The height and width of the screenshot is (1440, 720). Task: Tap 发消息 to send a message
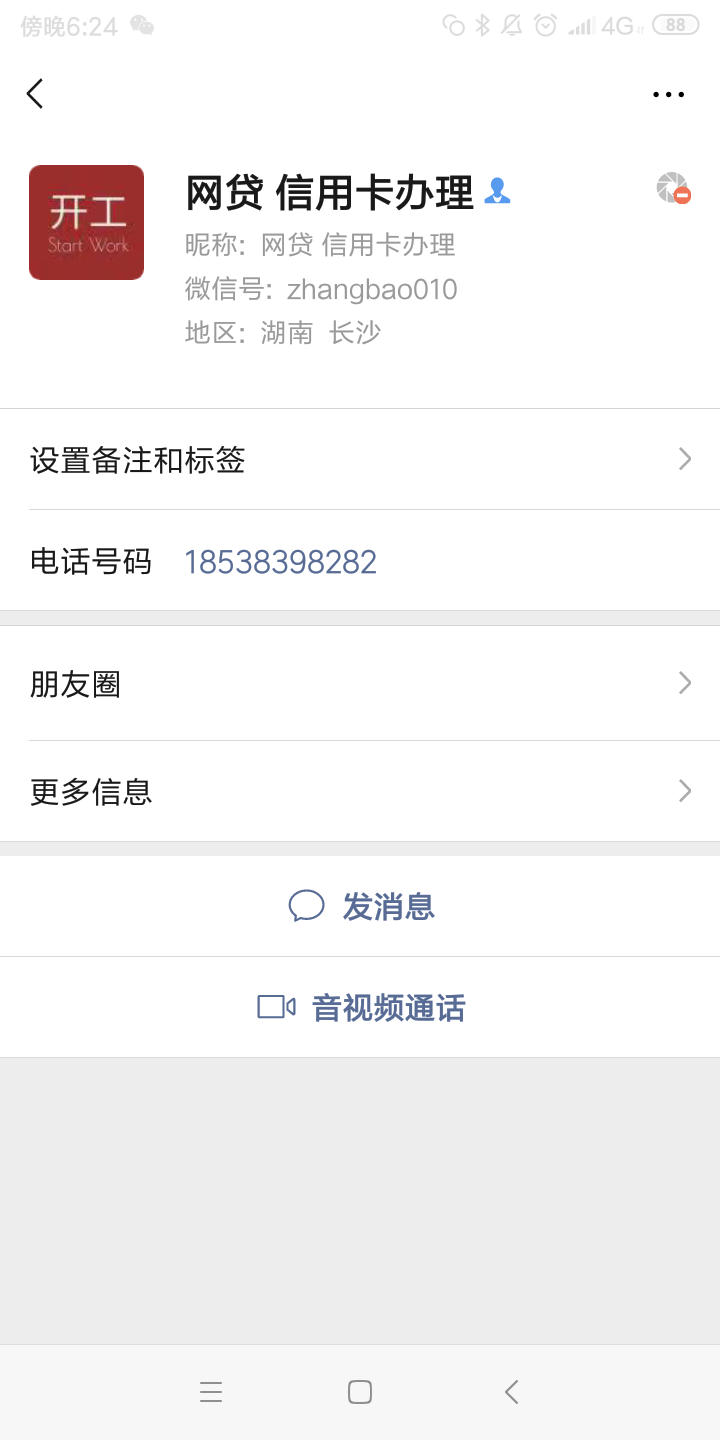(360, 906)
